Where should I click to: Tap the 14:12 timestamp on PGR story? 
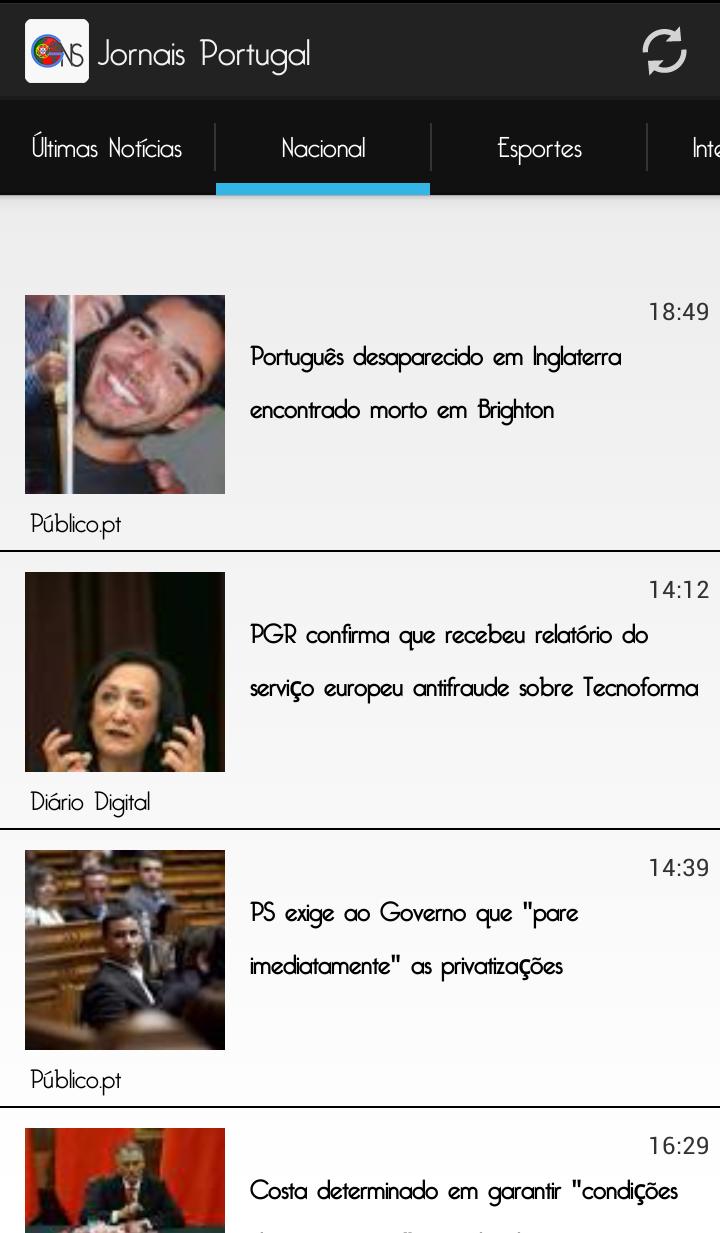click(x=678, y=590)
